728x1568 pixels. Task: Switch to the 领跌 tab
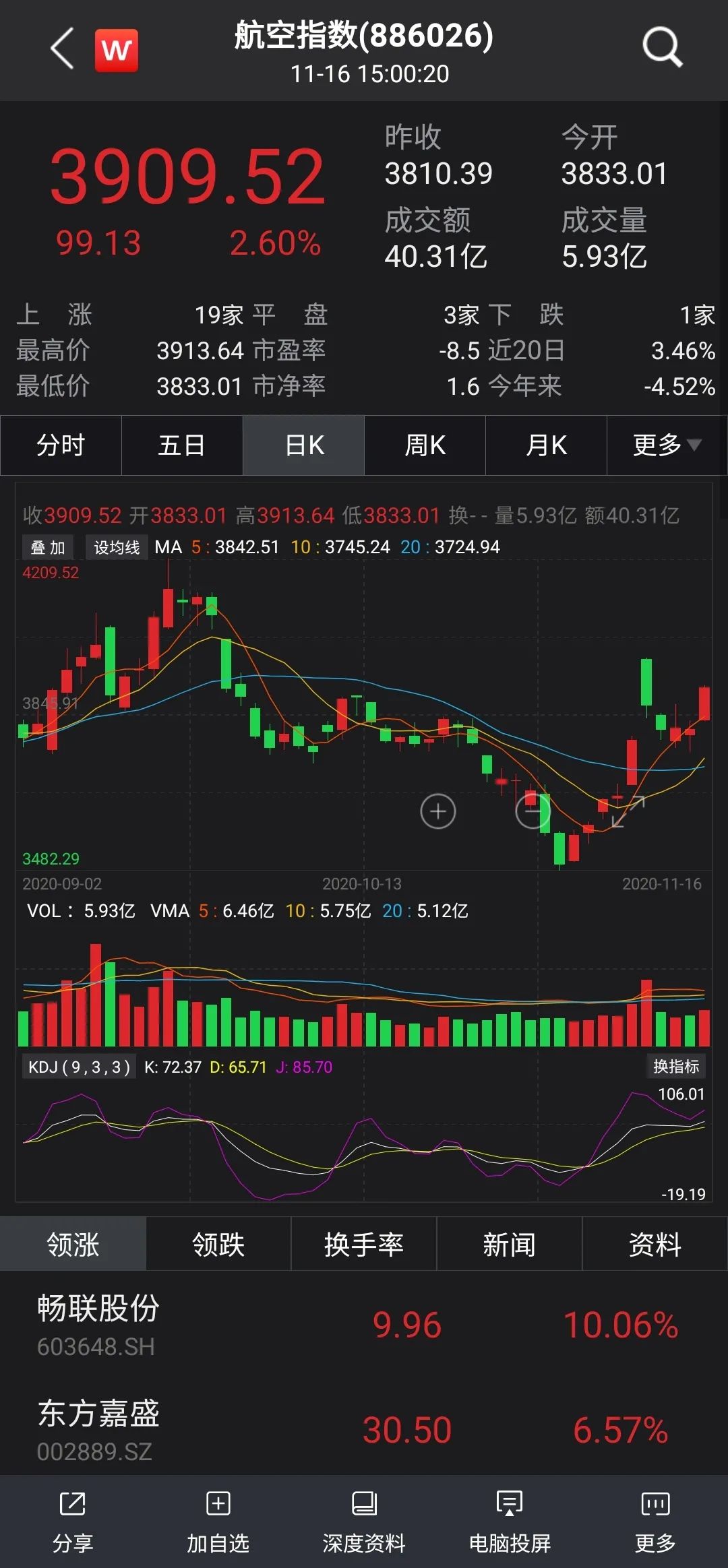pyautogui.click(x=218, y=1244)
